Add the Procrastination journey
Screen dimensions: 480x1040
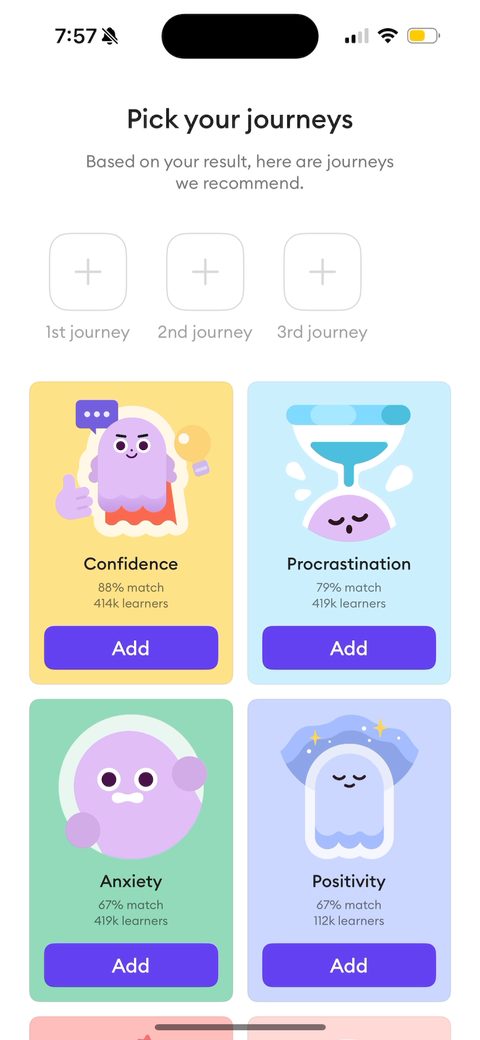(x=349, y=647)
